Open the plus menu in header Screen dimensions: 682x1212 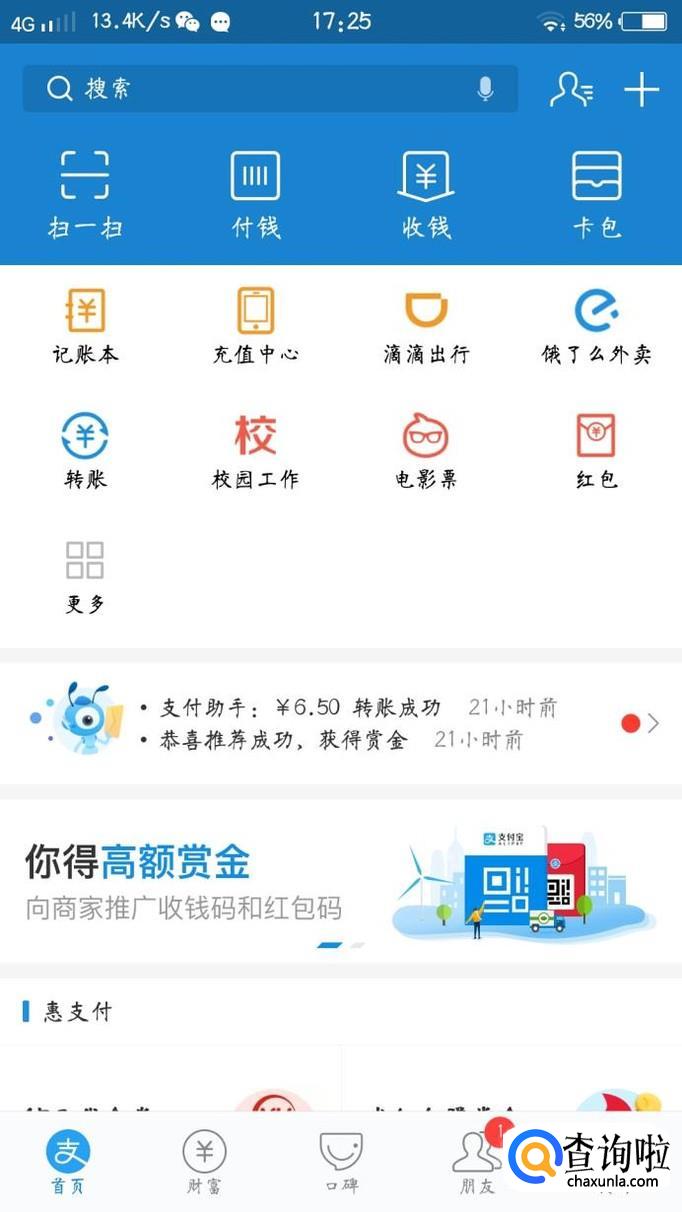641,89
